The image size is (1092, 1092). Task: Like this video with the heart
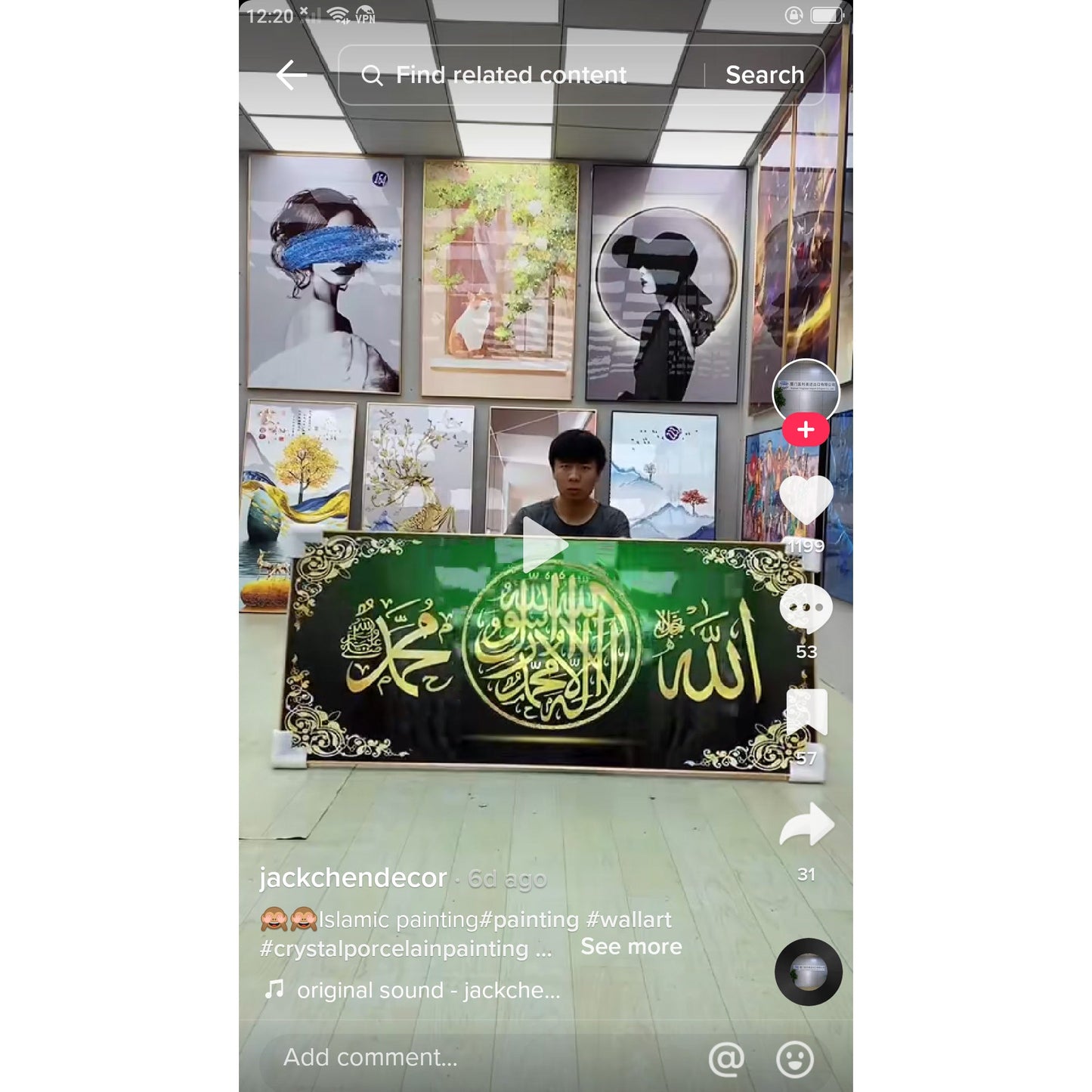[806, 500]
